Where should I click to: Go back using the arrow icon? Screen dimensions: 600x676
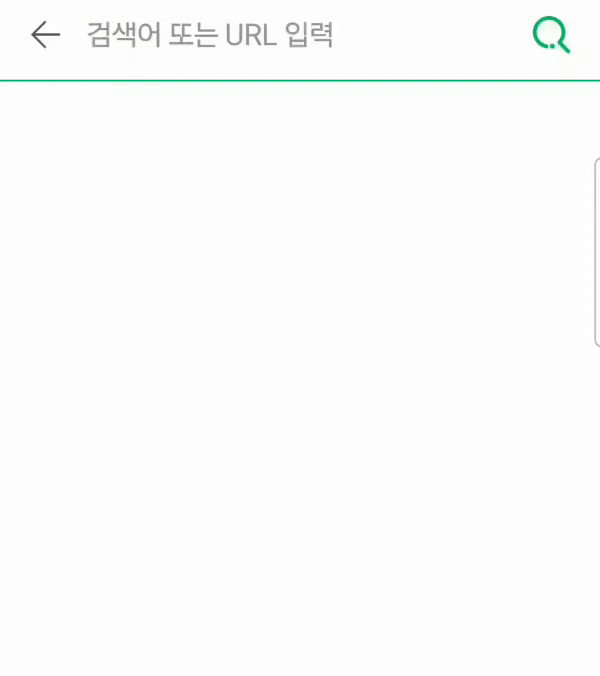click(45, 36)
